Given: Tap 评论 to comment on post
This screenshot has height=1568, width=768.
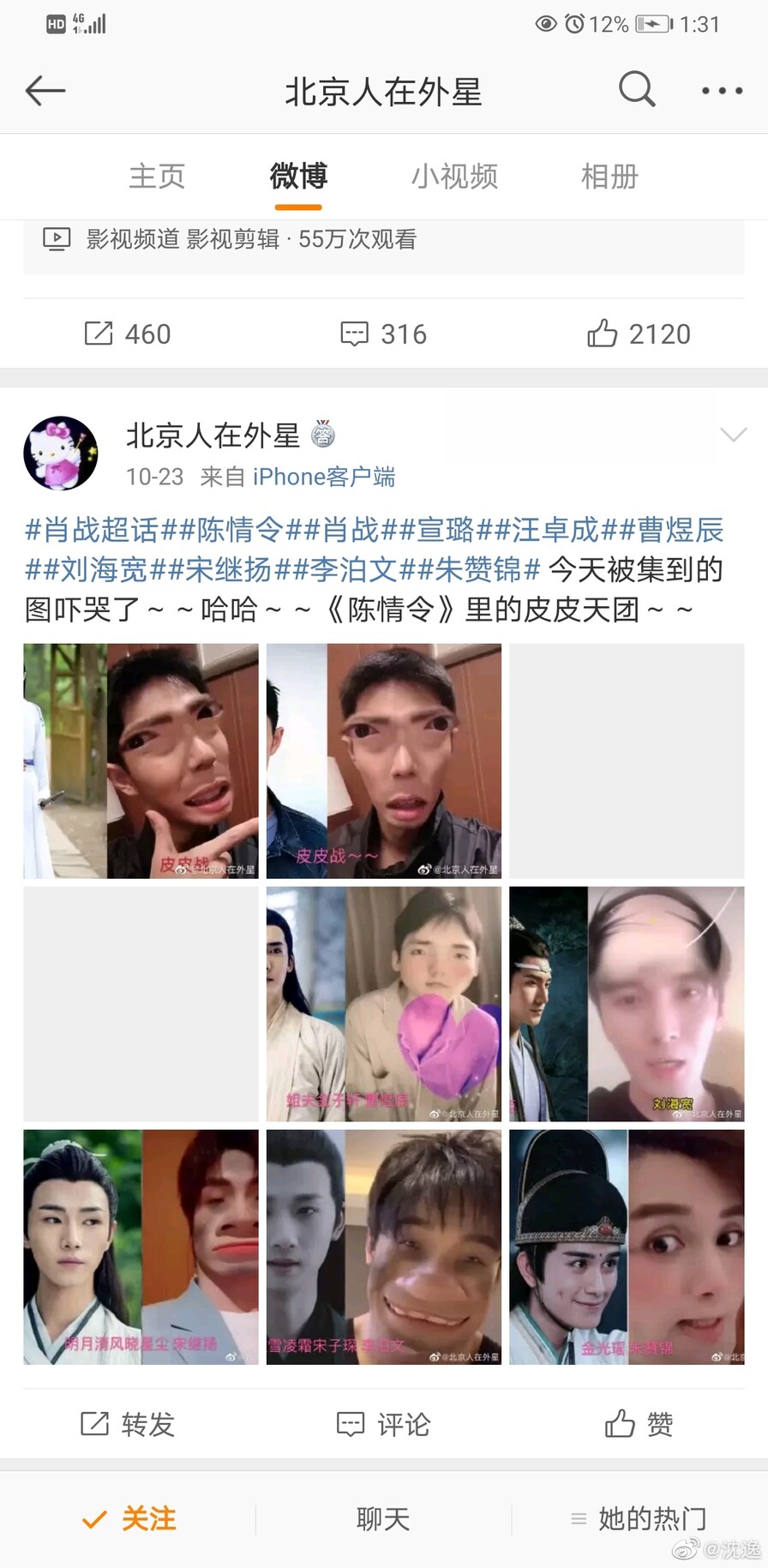Looking at the screenshot, I should pos(383,1424).
